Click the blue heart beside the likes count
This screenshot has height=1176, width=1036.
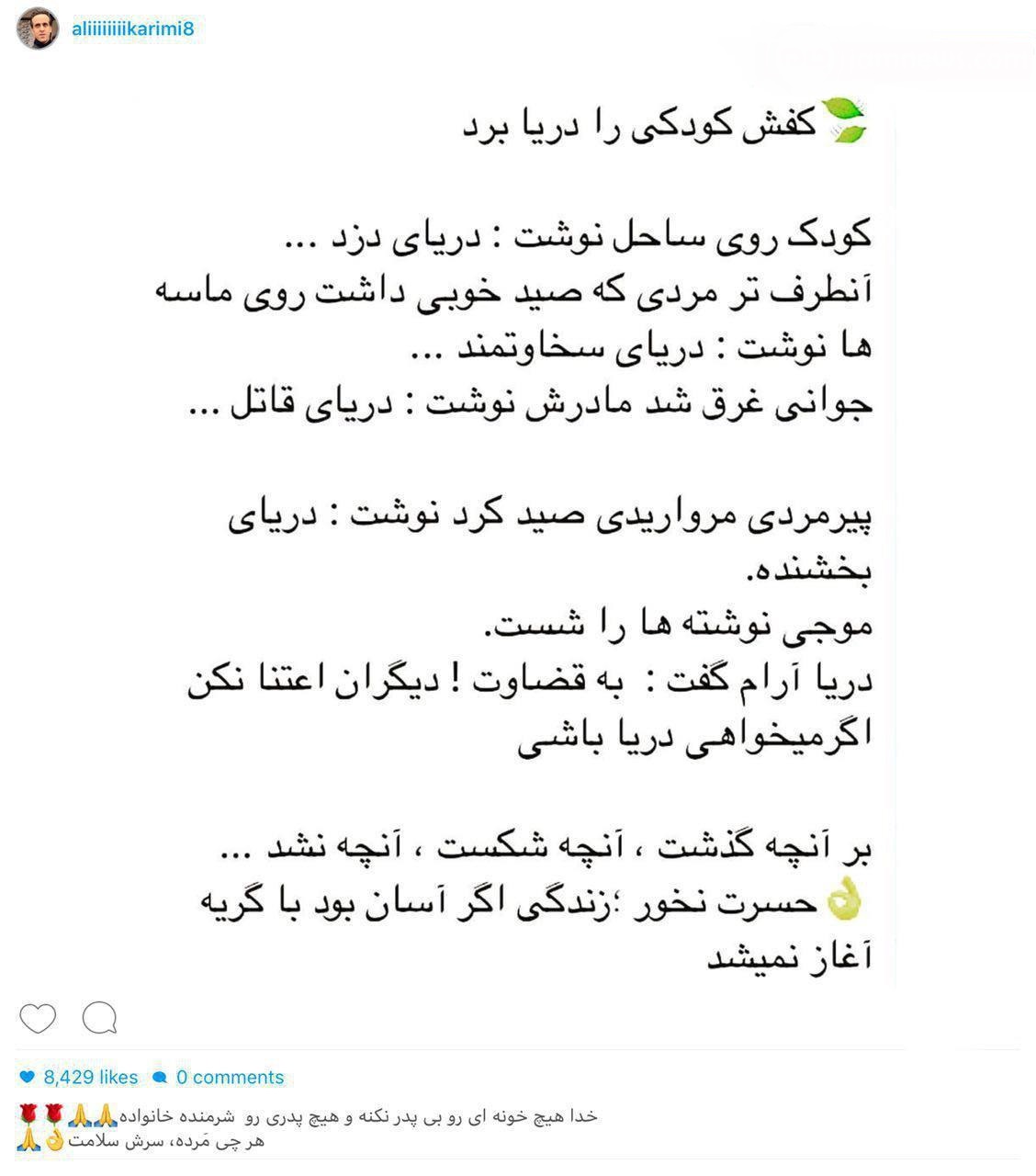click(29, 1077)
